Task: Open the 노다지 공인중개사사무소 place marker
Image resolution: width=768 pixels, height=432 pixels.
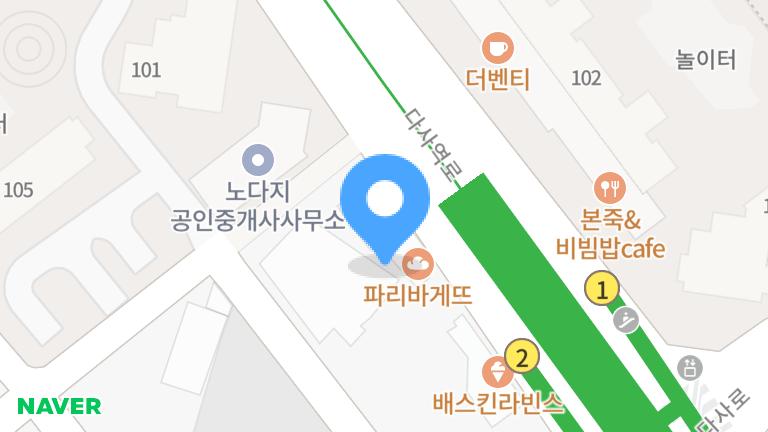Action: (259, 158)
